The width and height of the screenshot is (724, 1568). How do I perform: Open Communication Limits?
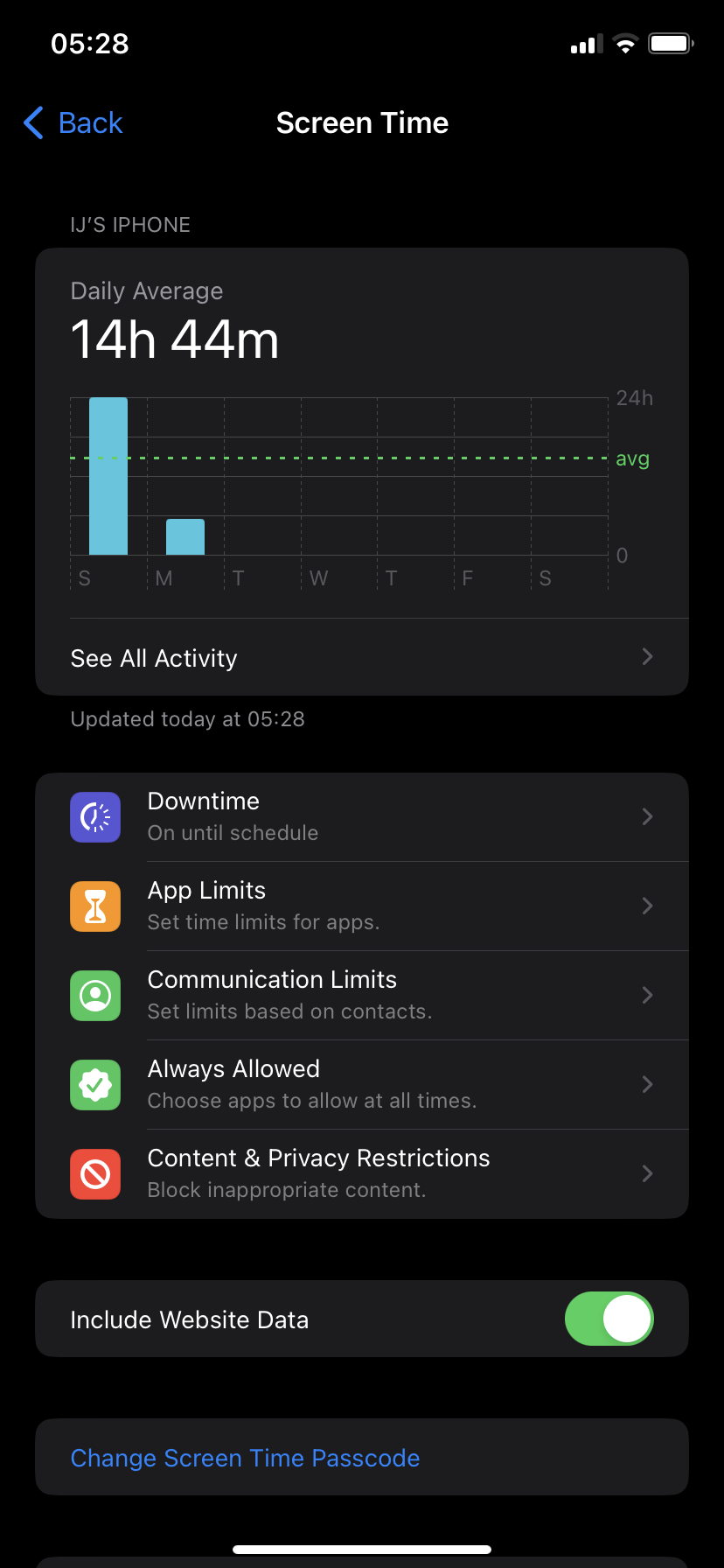360,996
